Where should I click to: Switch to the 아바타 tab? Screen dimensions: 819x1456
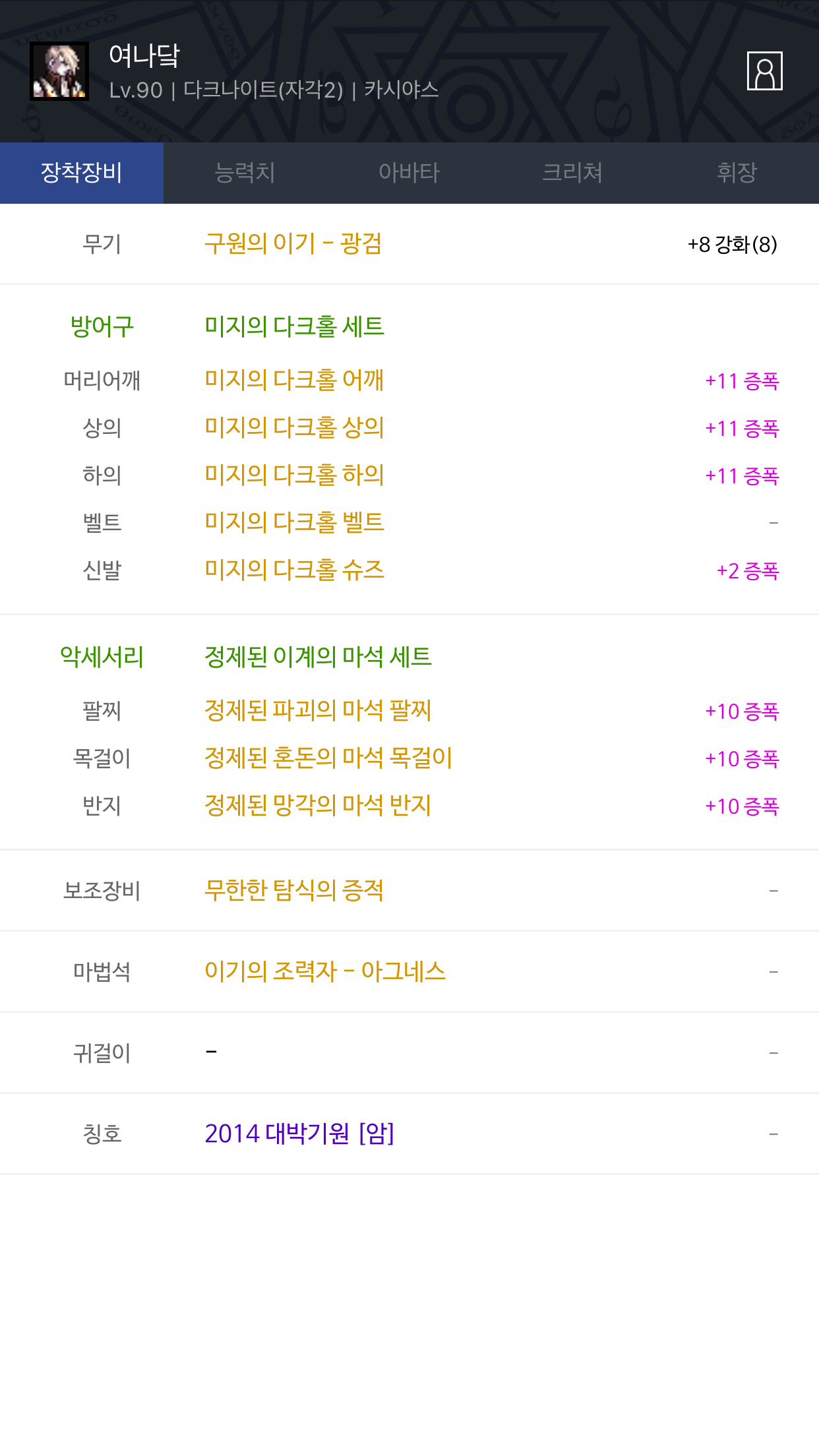pyautogui.click(x=409, y=173)
